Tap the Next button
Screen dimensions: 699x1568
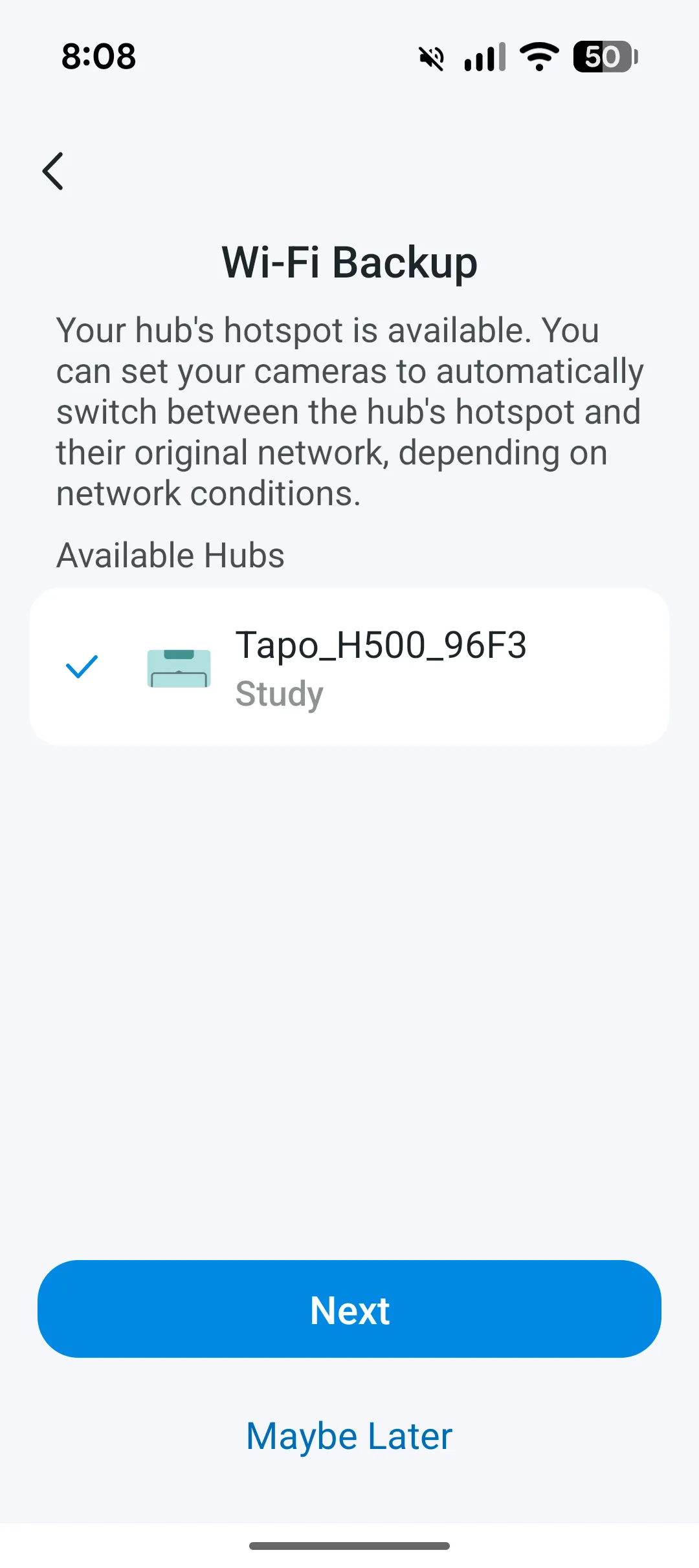point(349,1310)
